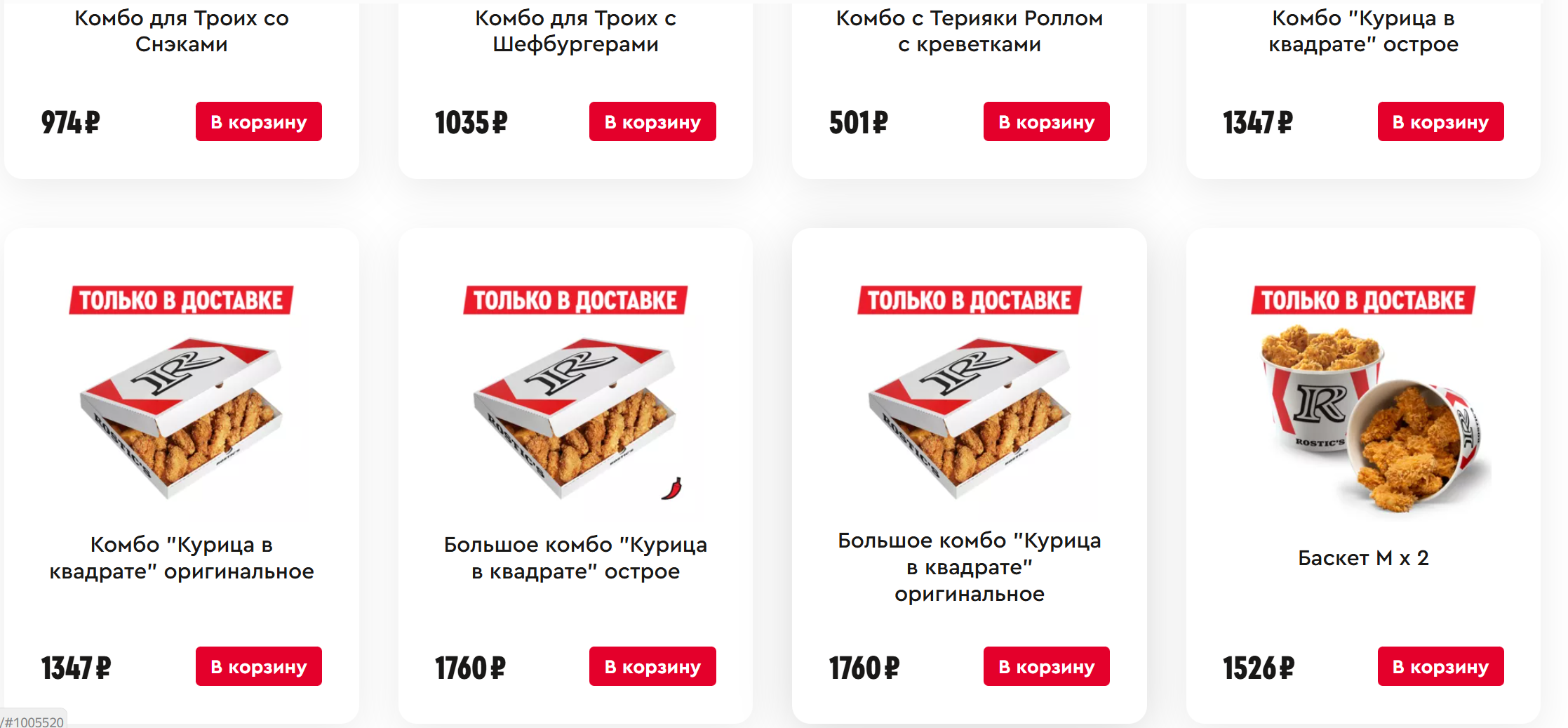Viewport: 1568px width, 728px height.
Task: Open Комбо с Терияки Роллом с креветками card
Action: [x=969, y=31]
